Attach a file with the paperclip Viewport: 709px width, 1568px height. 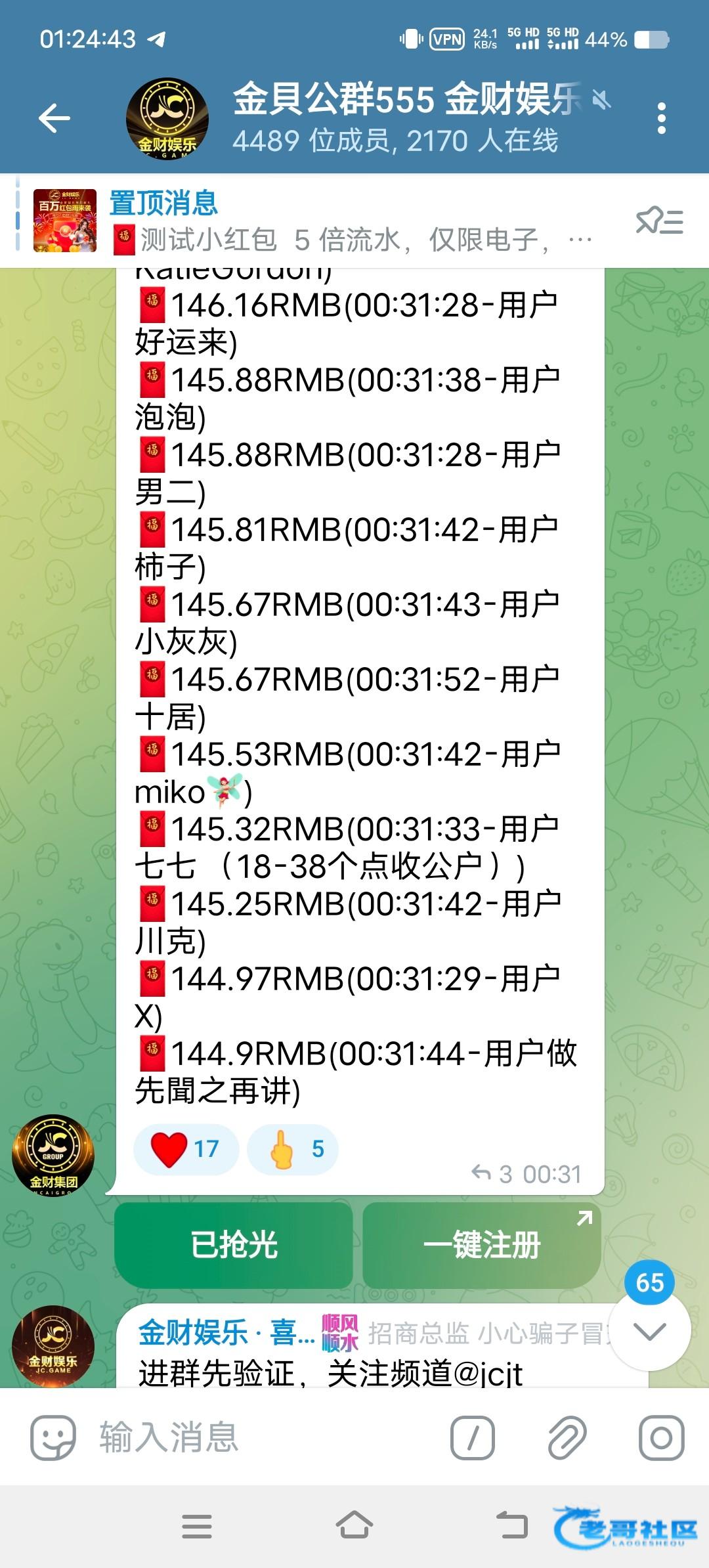567,1437
